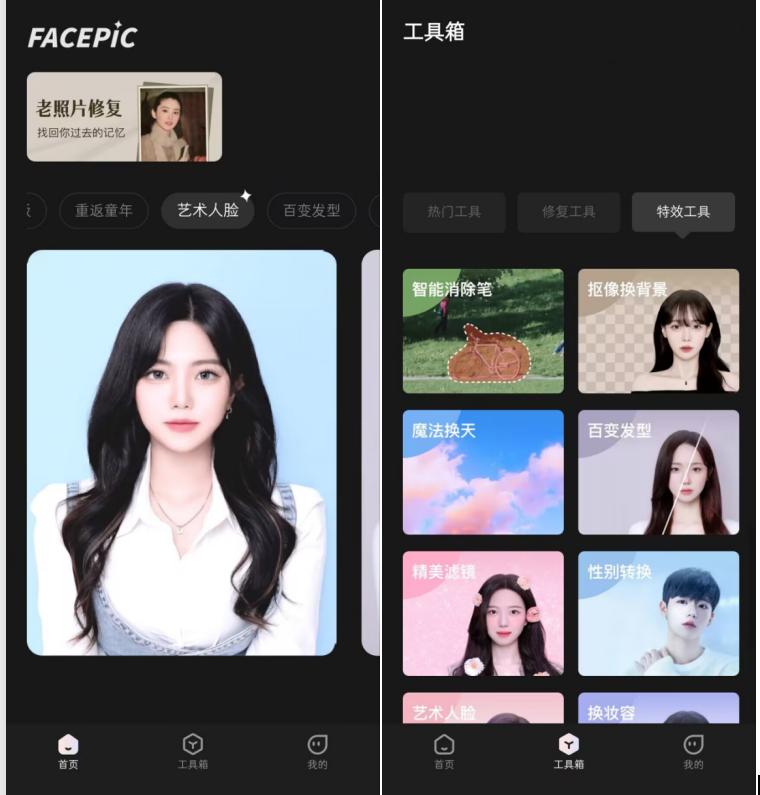Open the 抠像换背景 background cutout tool
This screenshot has height=795, width=760.
pos(658,330)
